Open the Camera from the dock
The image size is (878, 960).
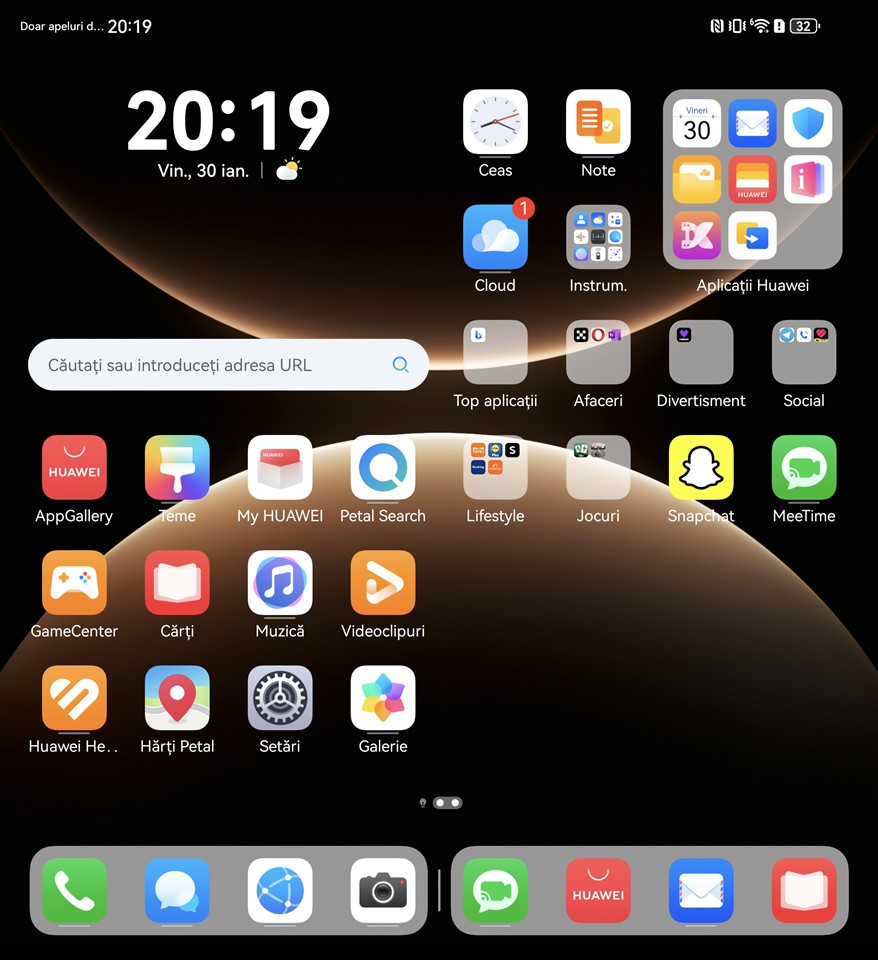tap(383, 890)
